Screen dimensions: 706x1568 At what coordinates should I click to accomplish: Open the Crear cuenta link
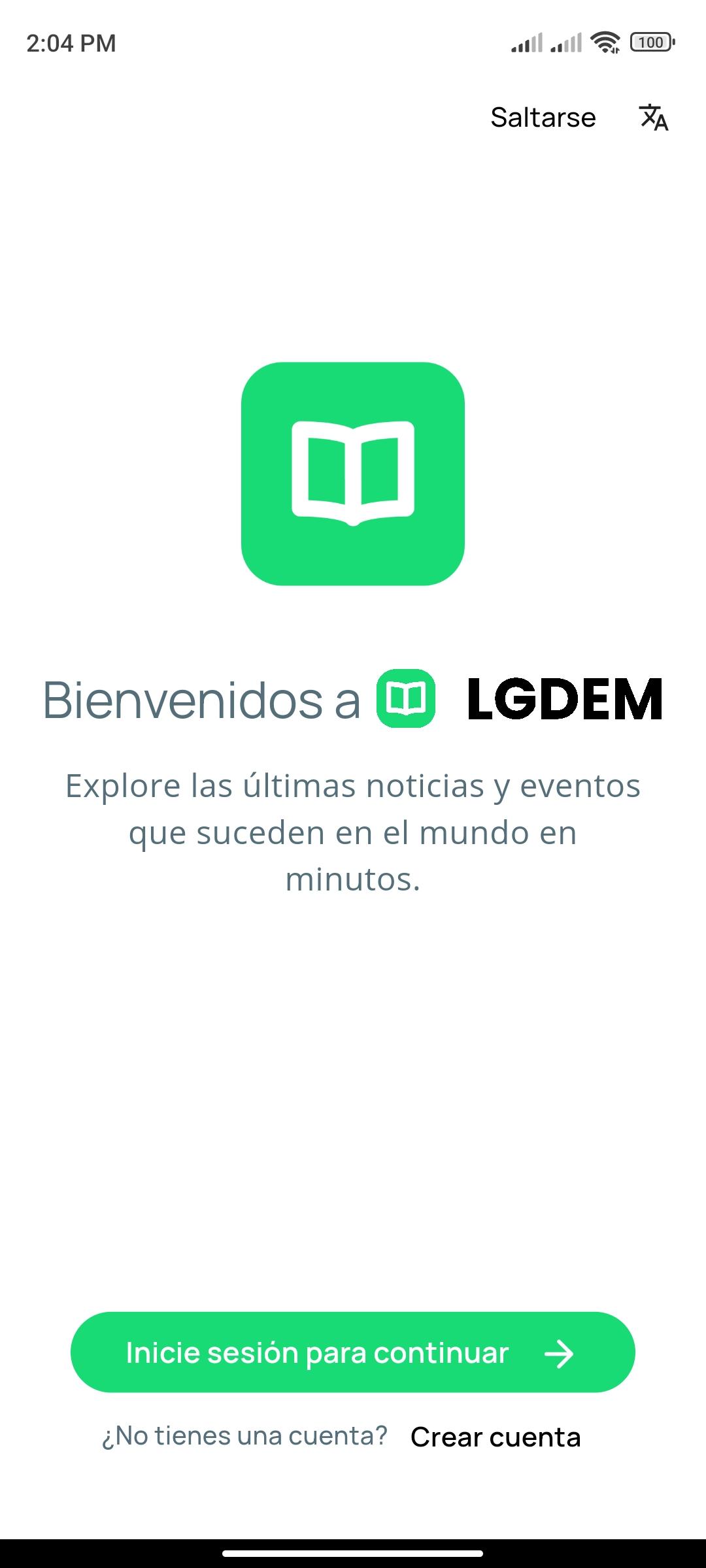click(496, 1437)
